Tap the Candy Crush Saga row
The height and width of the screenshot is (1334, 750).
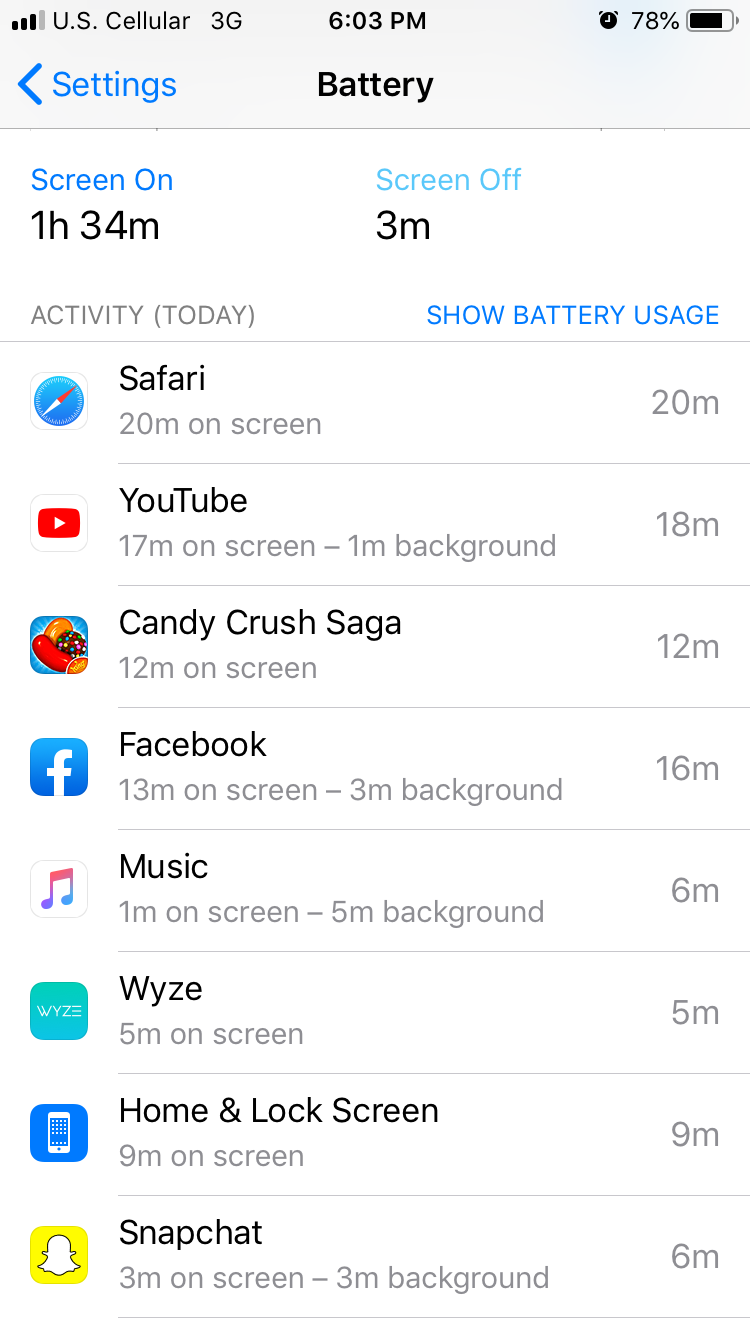(x=375, y=646)
